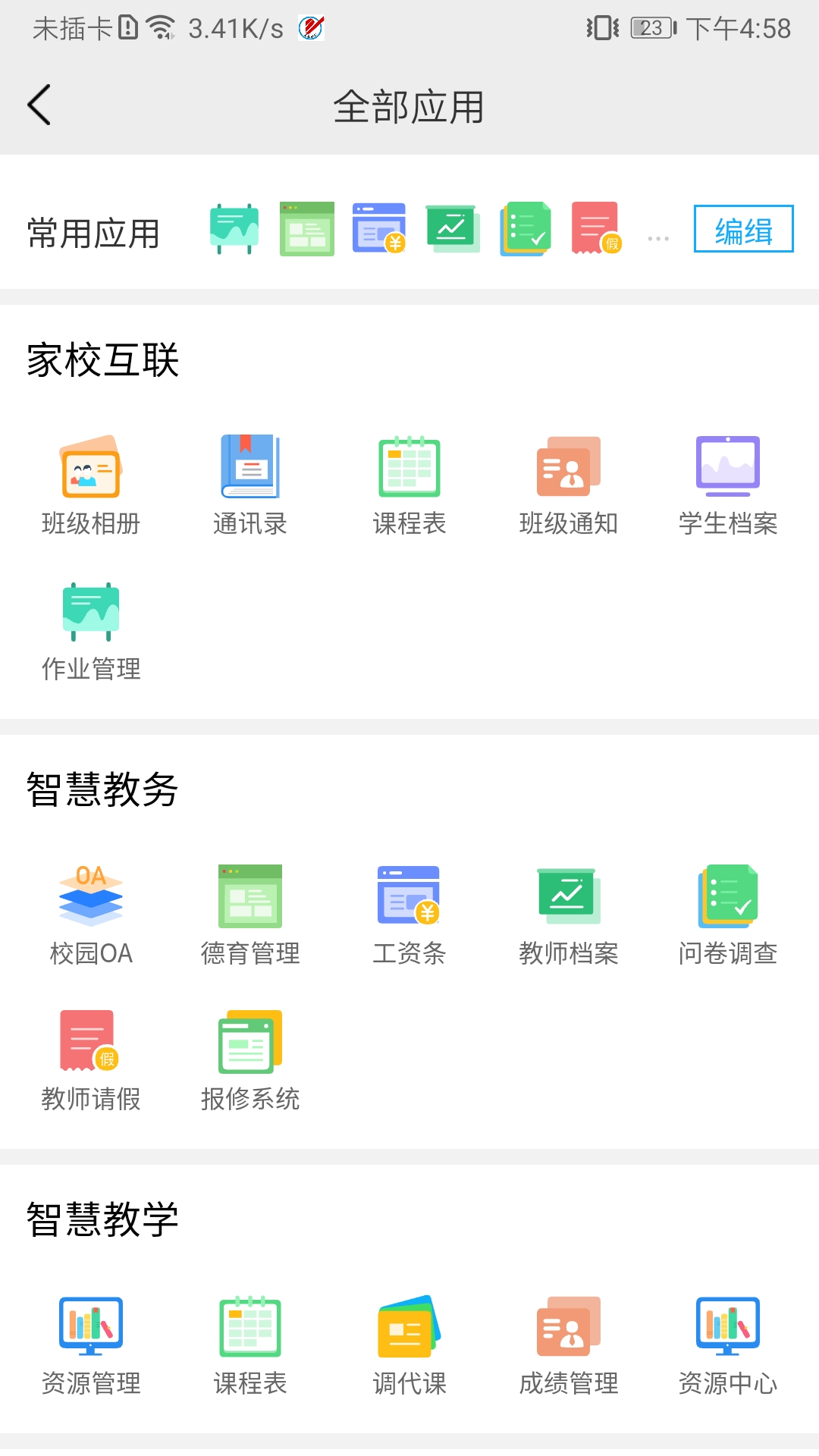Tap the back arrow to leave 全部应用
The width and height of the screenshot is (819, 1456).
(x=39, y=105)
